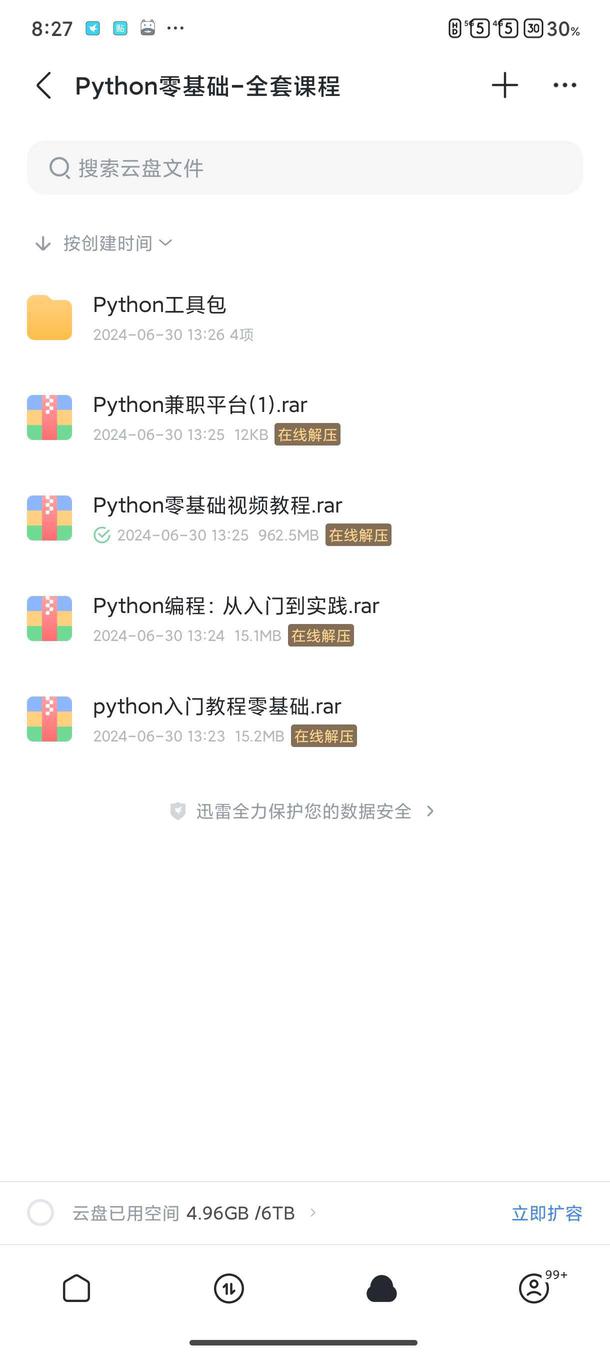This screenshot has height=1356, width=610.
Task: Open the profile tab with 99+ badge
Action: coord(536,1287)
